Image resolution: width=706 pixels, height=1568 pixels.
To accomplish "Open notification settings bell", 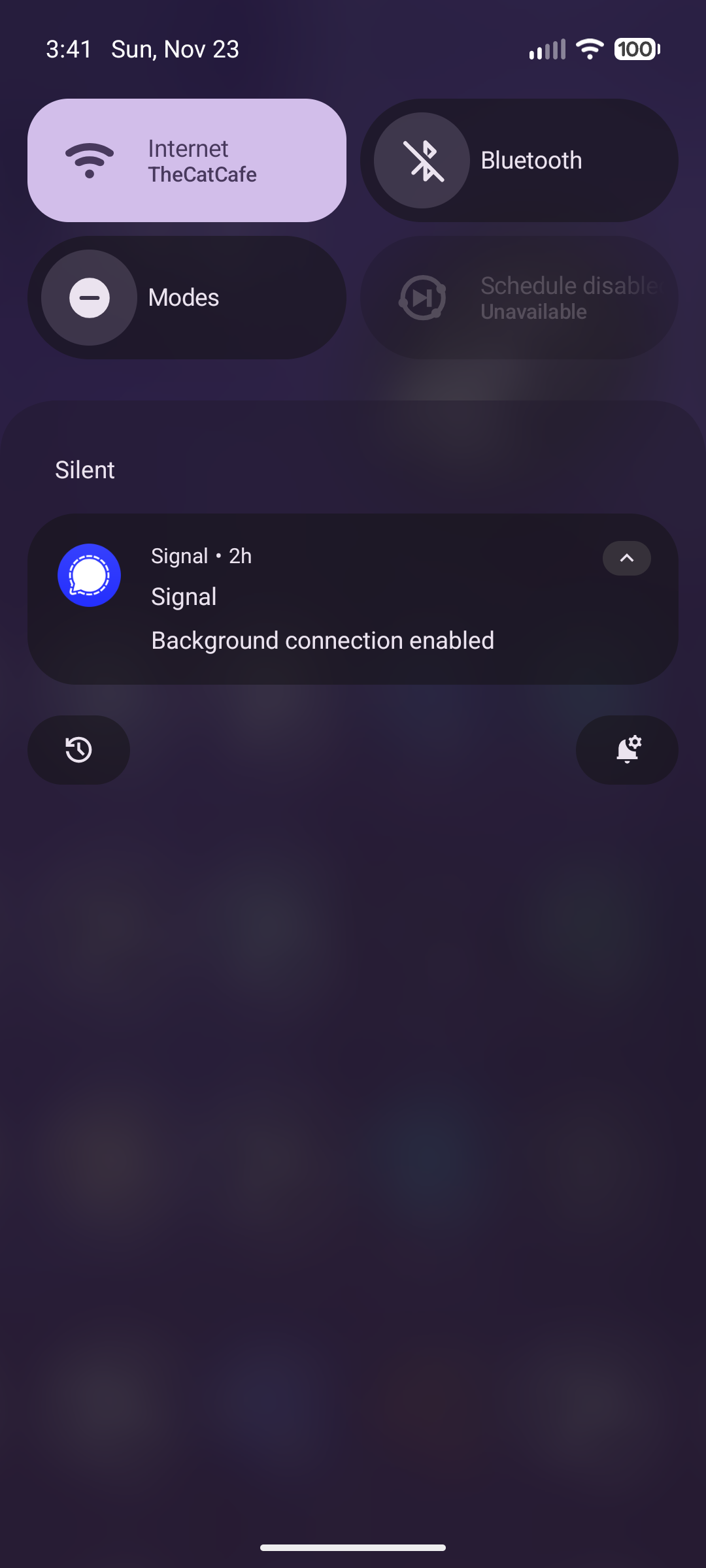I will [x=627, y=750].
